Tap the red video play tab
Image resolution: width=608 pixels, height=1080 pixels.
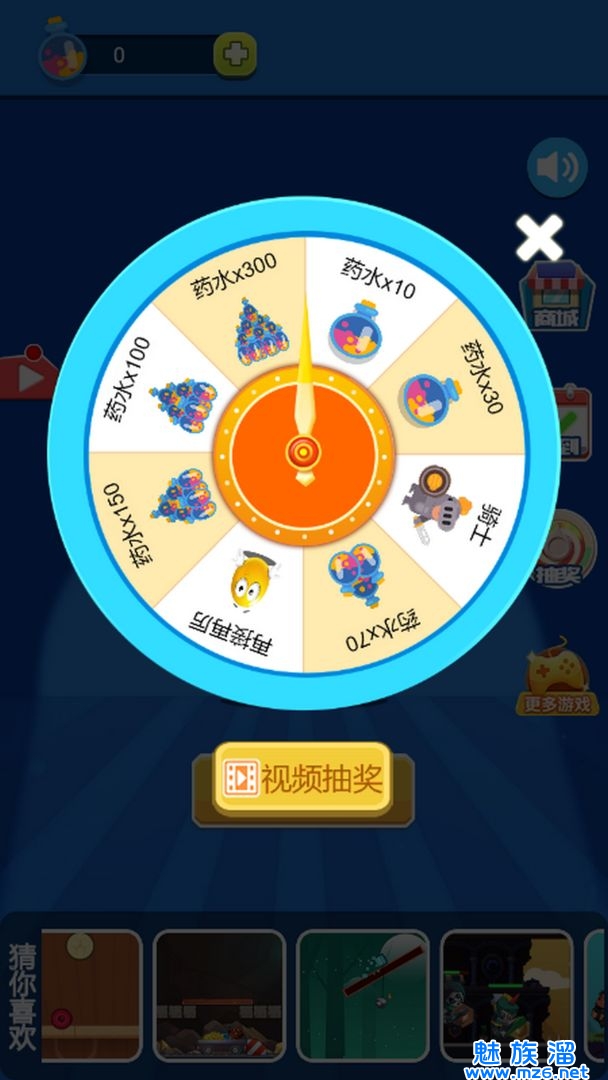click(x=26, y=376)
